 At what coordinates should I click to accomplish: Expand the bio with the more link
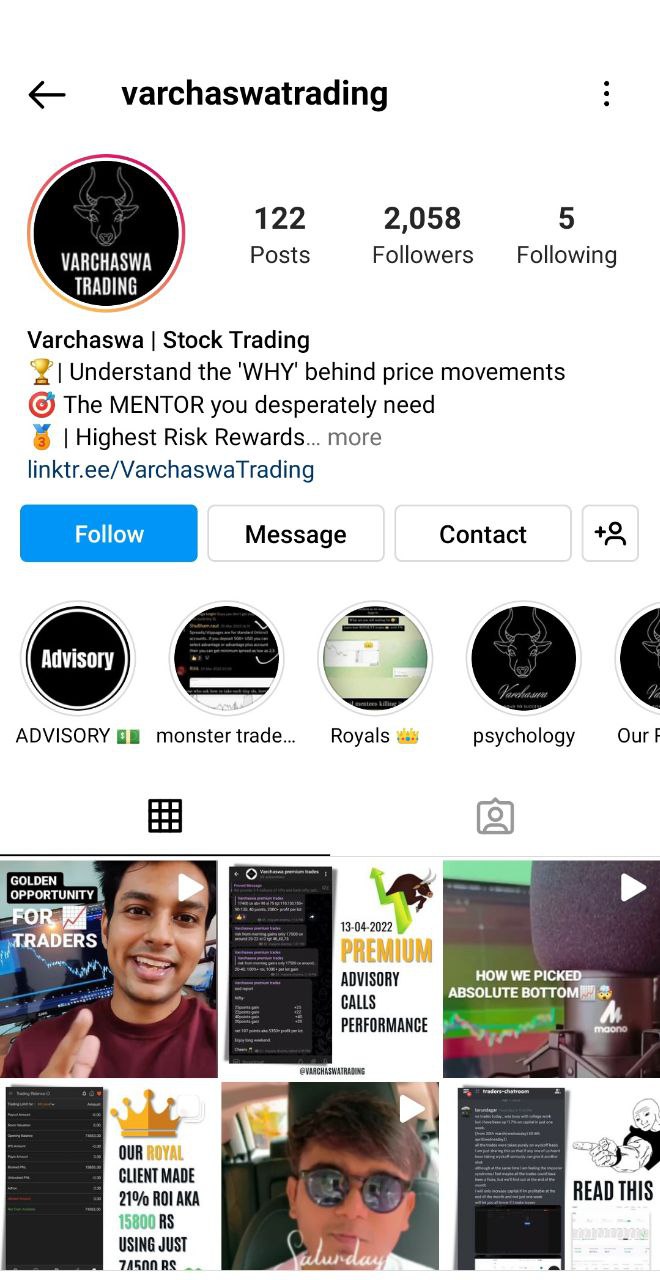coord(354,437)
